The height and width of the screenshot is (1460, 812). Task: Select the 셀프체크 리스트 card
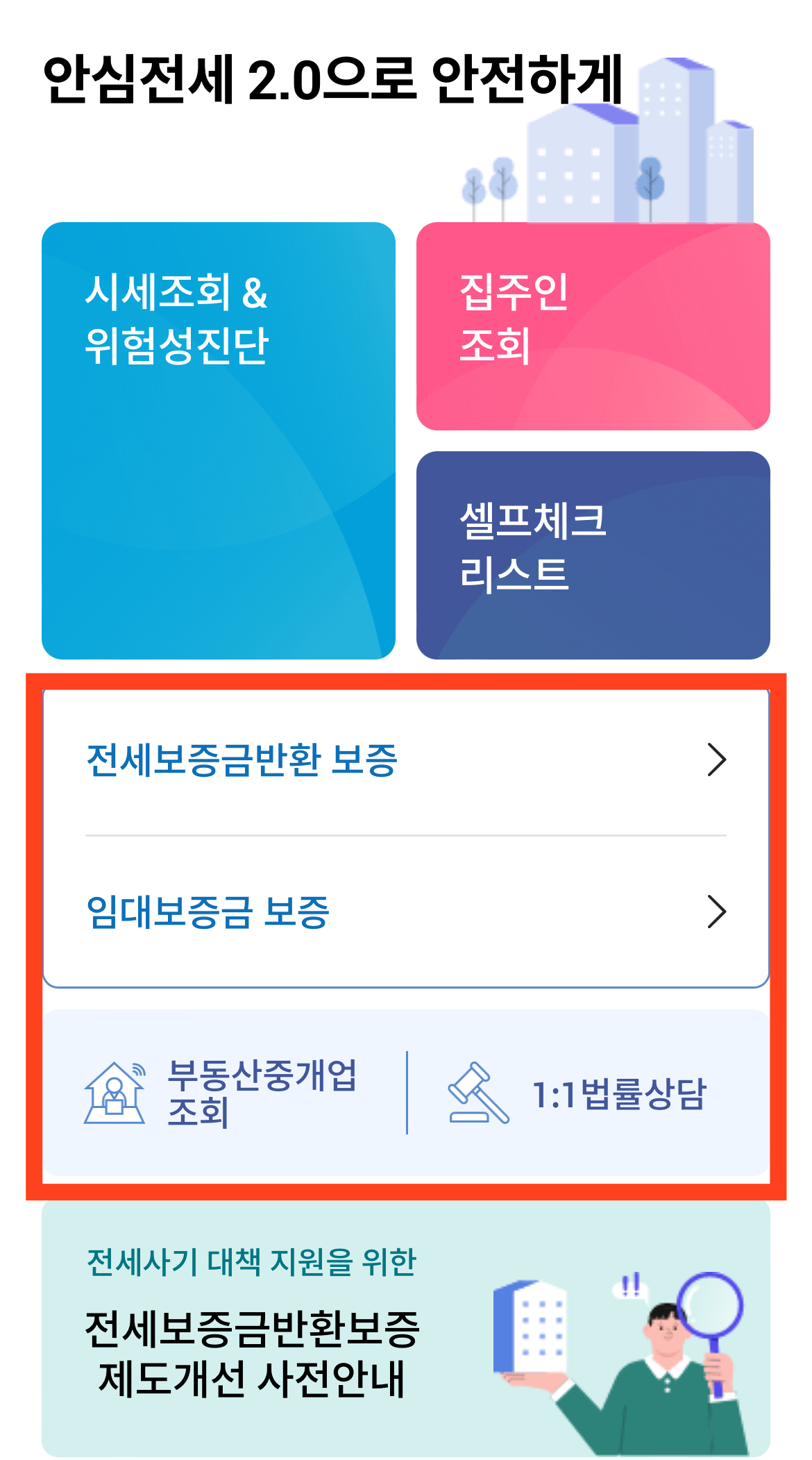(x=593, y=555)
